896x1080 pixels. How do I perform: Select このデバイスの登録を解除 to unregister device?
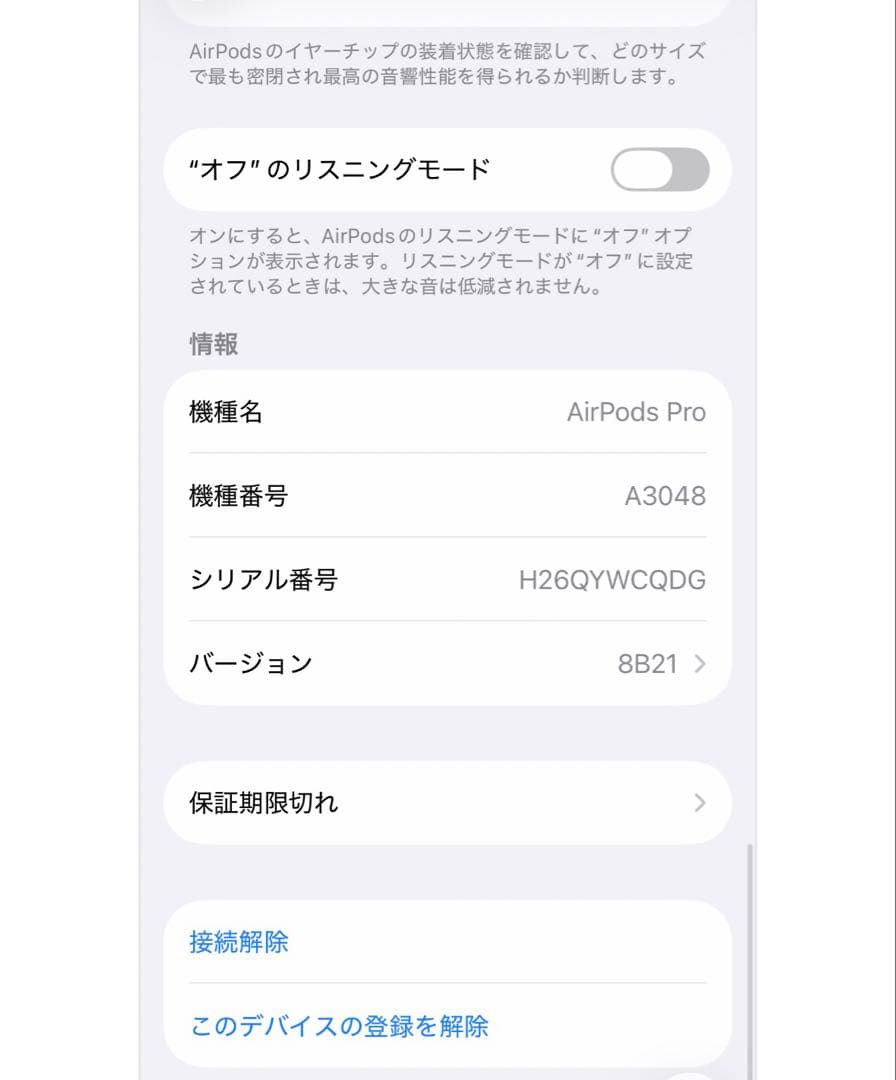pyautogui.click(x=339, y=1026)
